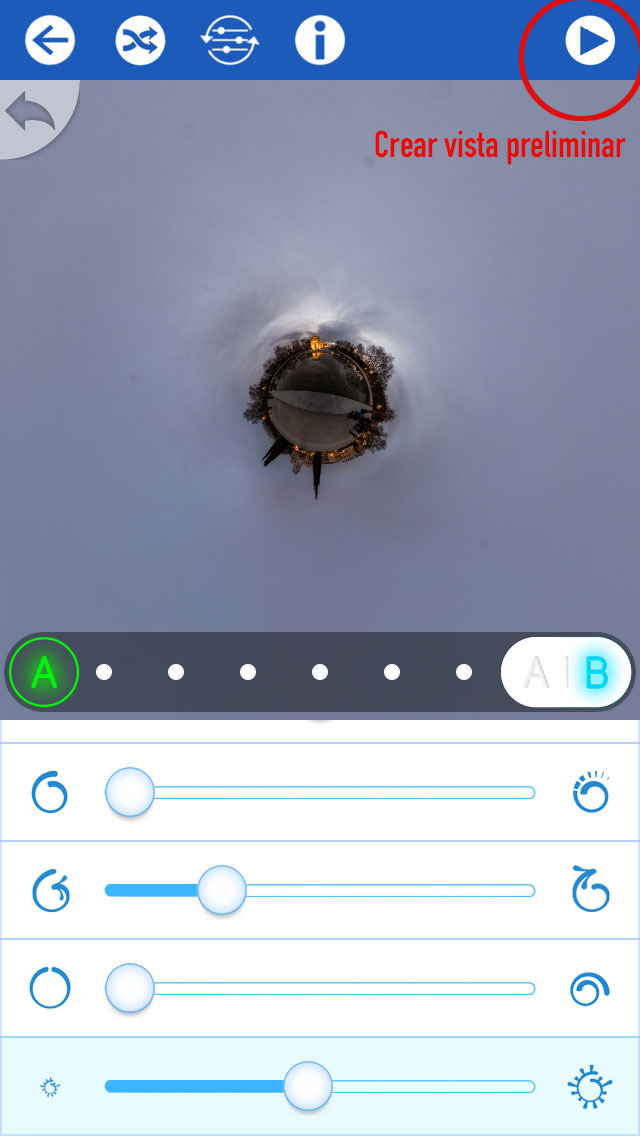This screenshot has width=640, height=1136.
Task: Tap the spiral twist slider track
Action: (x=320, y=988)
